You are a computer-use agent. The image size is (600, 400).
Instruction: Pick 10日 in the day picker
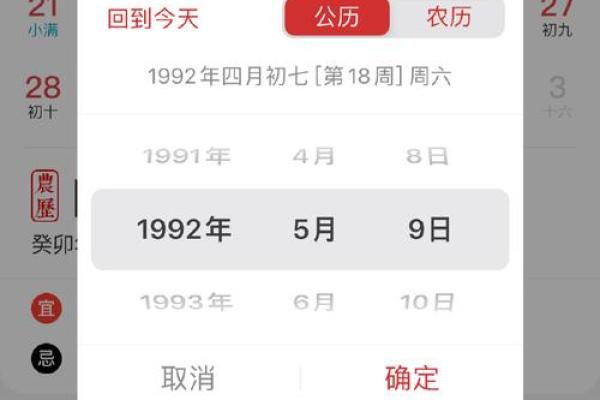tap(429, 301)
